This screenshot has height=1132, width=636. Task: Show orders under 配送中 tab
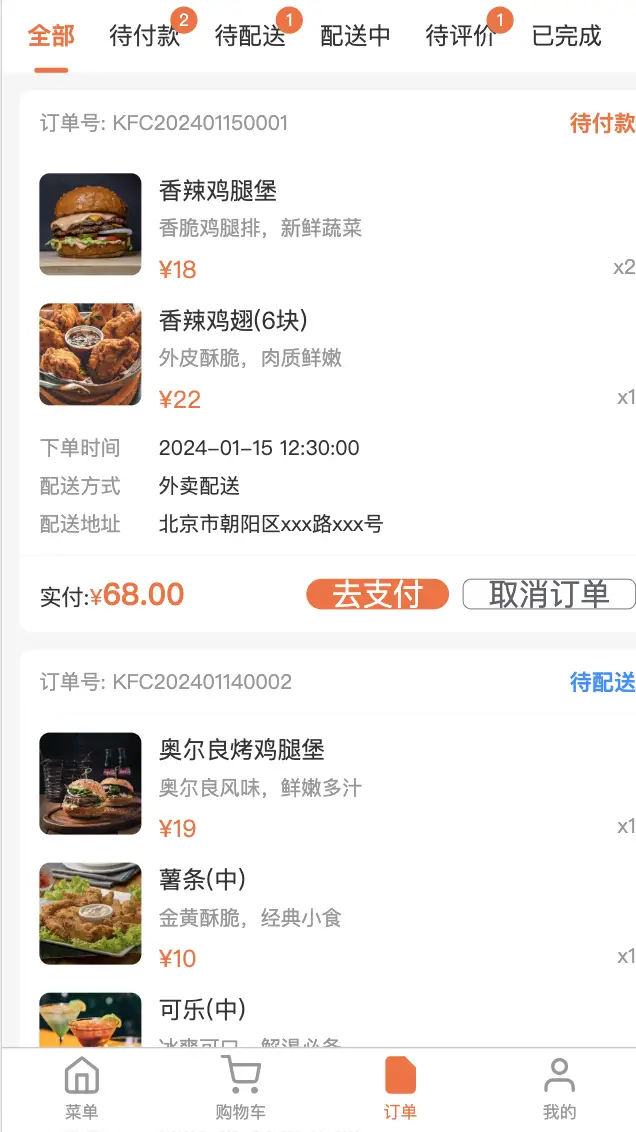355,36
